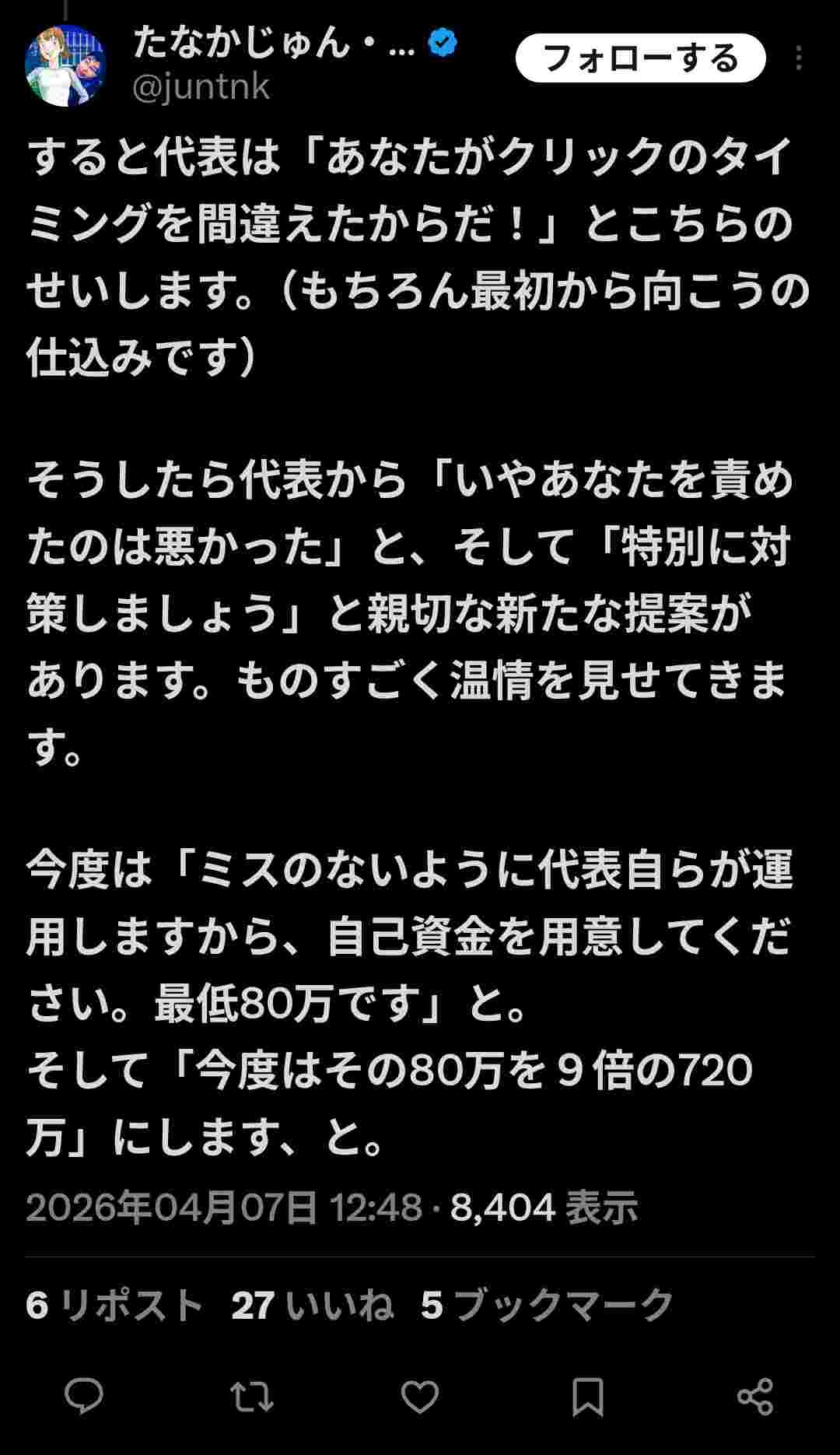View the 27 いいね list
Image resolution: width=840 pixels, height=1455 pixels.
(312, 1305)
